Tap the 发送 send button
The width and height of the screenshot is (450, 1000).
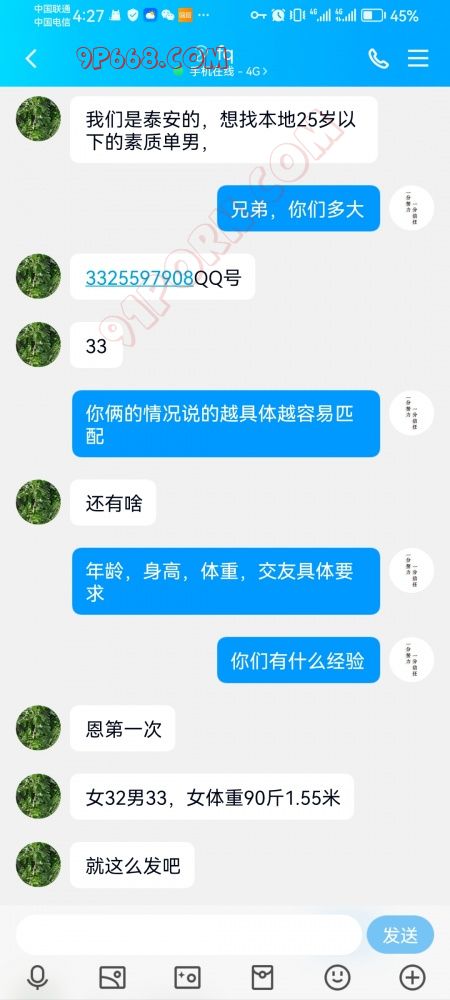(x=400, y=936)
